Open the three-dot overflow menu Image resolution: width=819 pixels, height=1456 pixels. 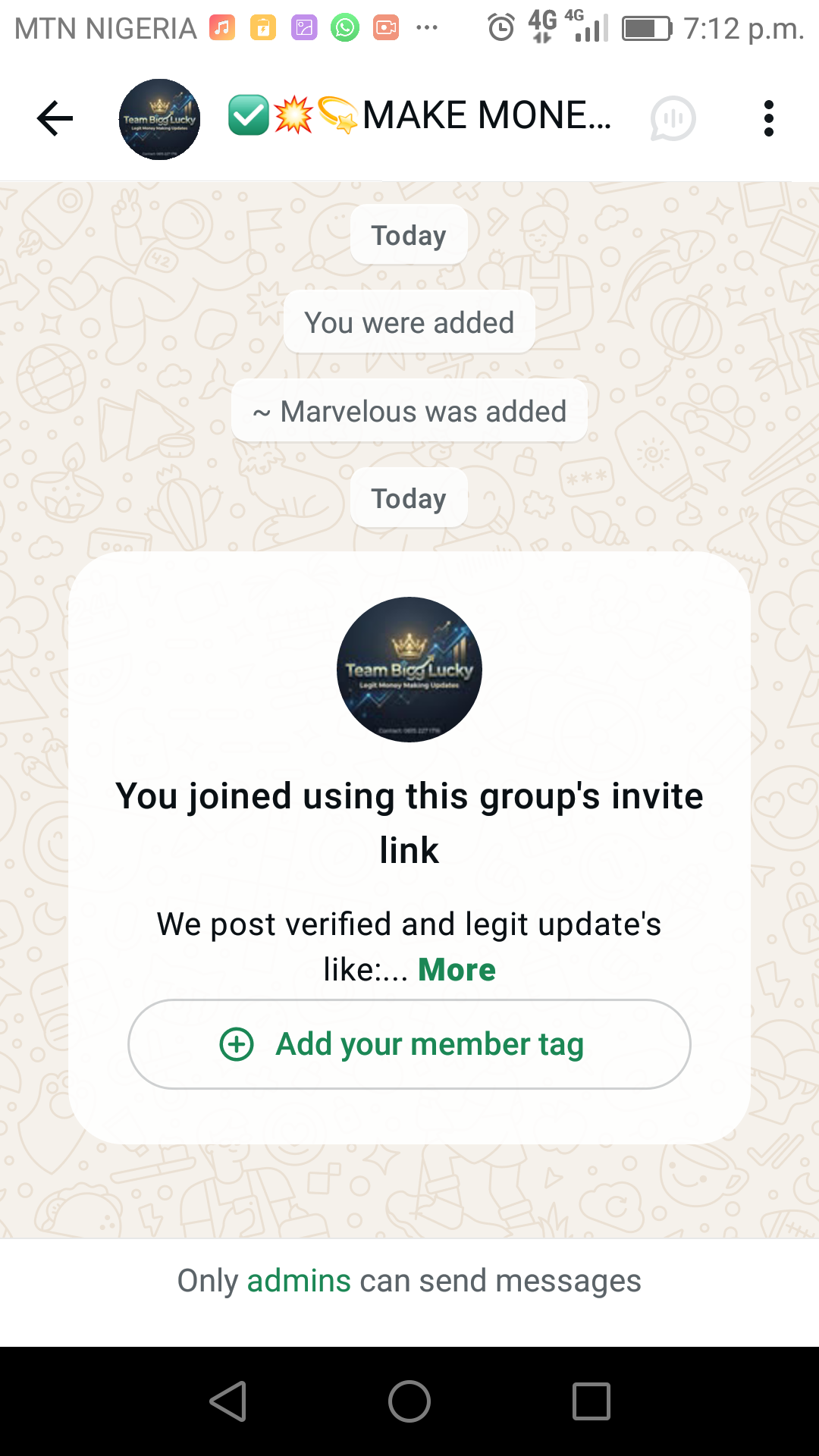tap(768, 119)
